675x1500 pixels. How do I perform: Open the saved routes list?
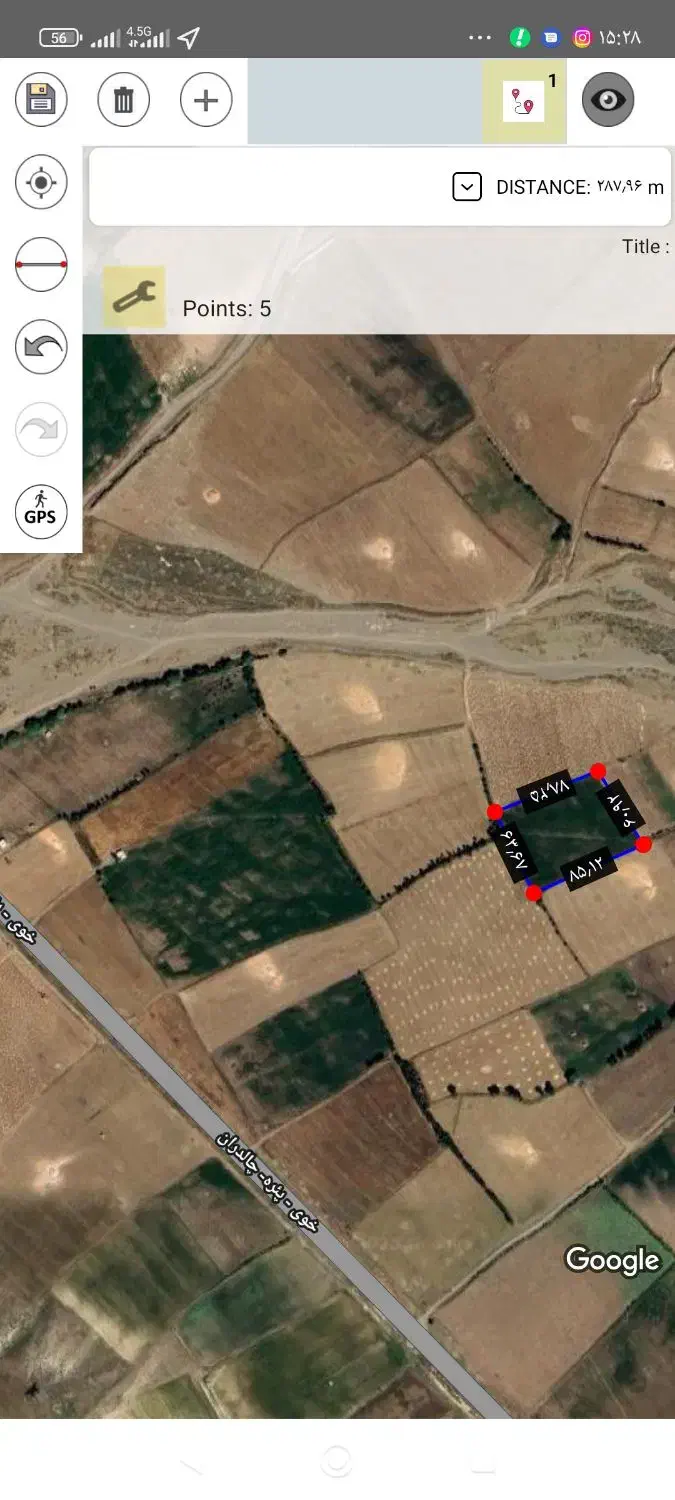pyautogui.click(x=524, y=101)
